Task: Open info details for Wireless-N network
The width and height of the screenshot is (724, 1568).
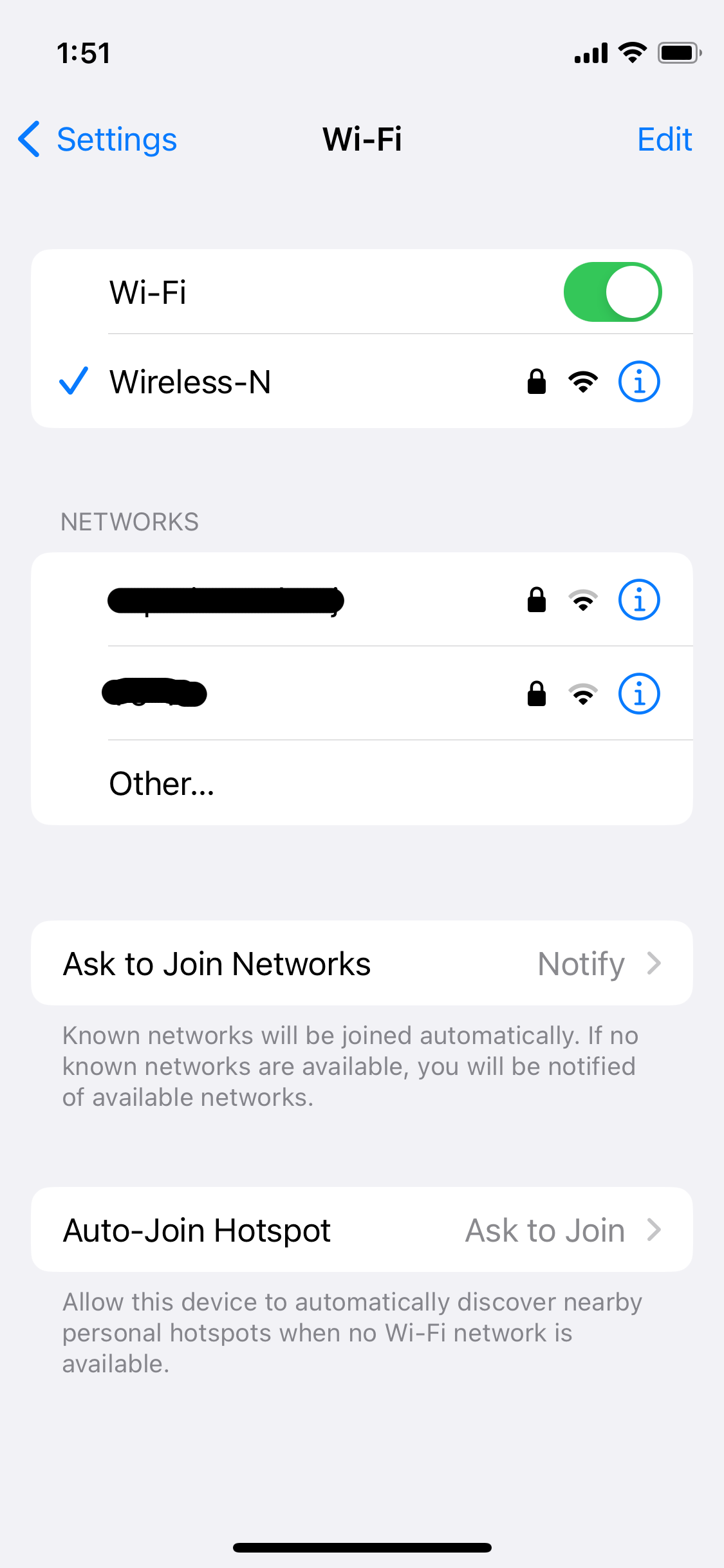Action: [x=639, y=381]
